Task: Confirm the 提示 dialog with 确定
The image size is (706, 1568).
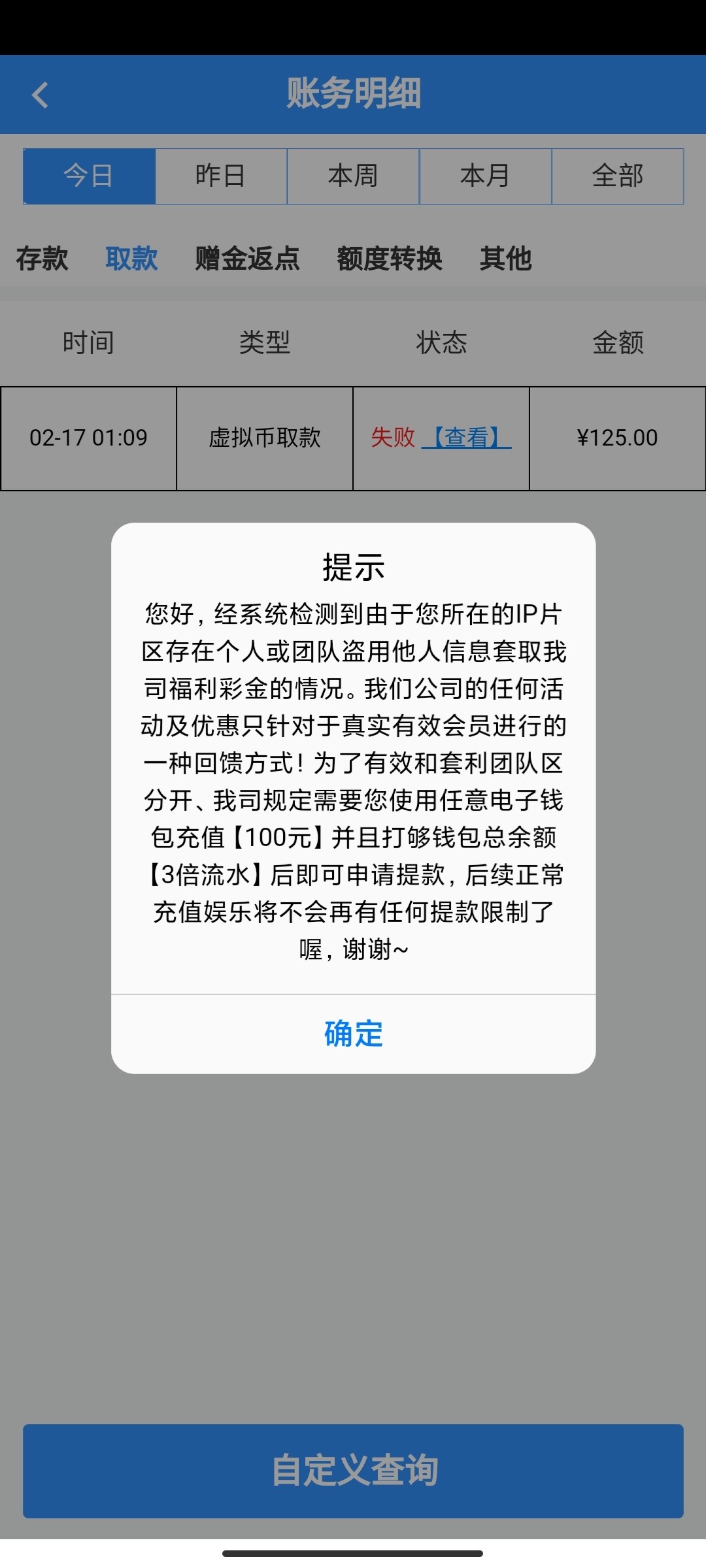Action: [x=353, y=1034]
